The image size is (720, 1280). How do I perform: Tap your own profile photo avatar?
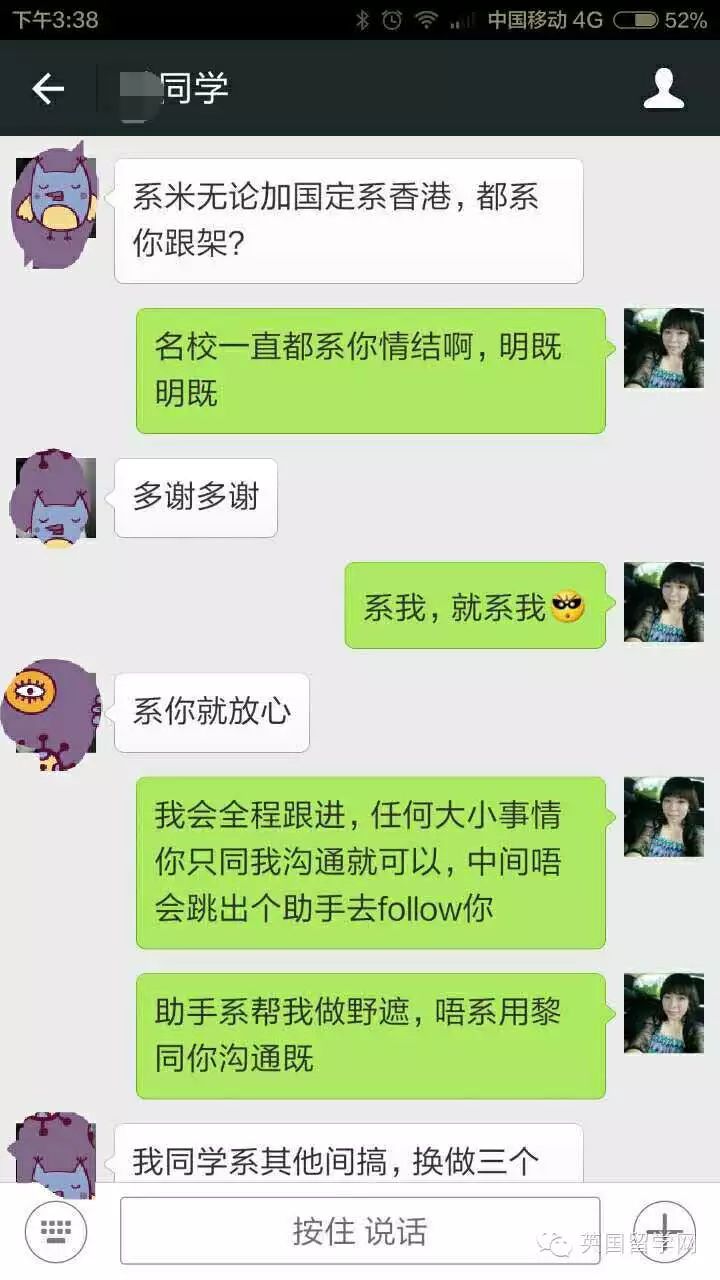click(663, 350)
